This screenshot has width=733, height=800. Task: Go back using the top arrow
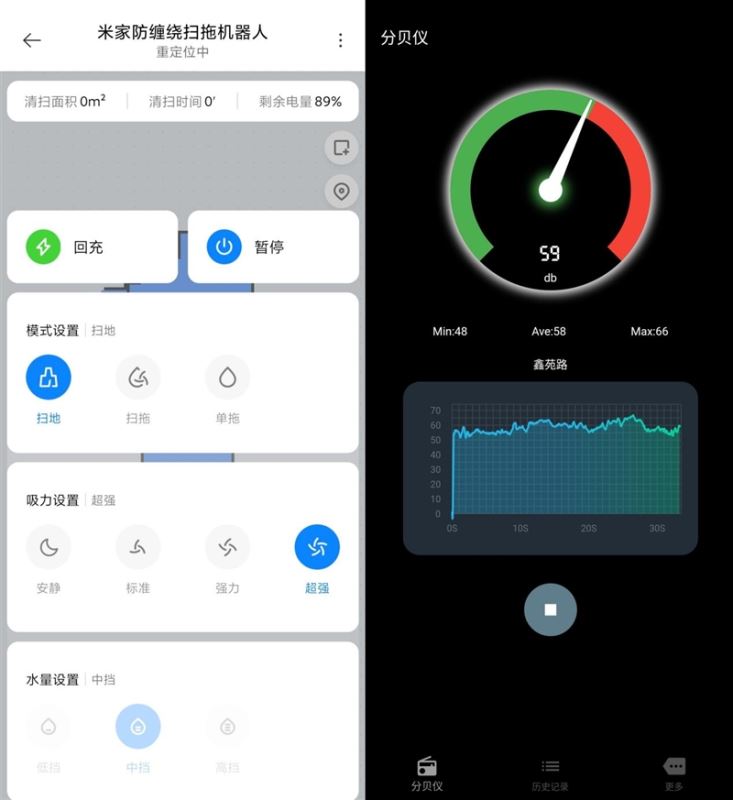click(x=32, y=40)
